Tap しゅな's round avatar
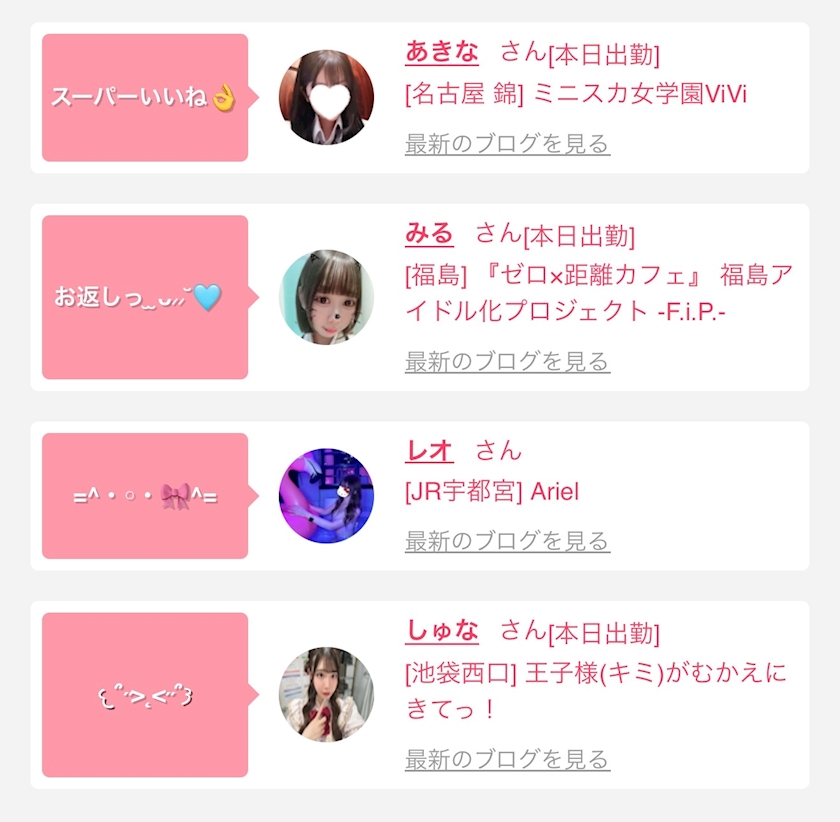Viewport: 840px width, 822px height. pyautogui.click(x=326, y=694)
